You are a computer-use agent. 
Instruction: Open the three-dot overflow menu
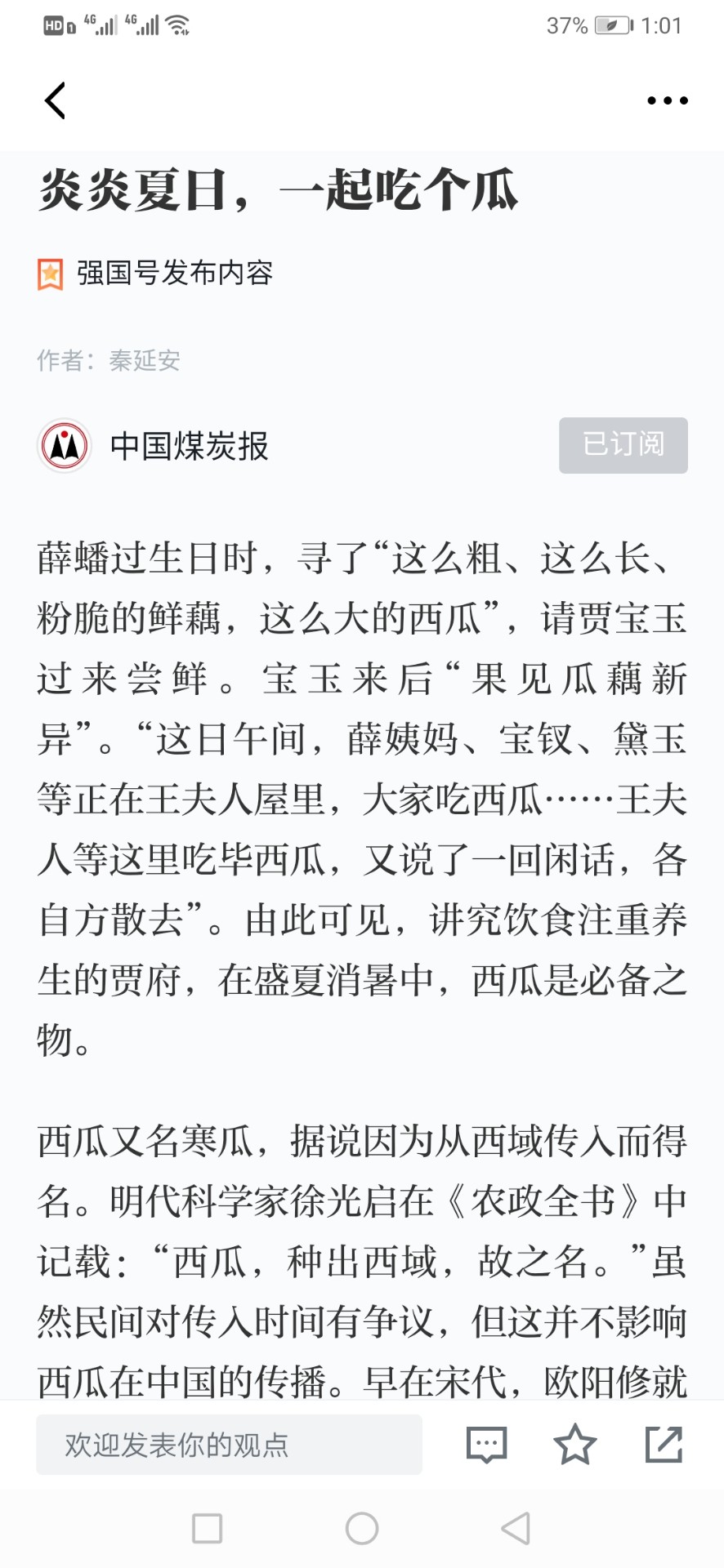click(x=667, y=100)
